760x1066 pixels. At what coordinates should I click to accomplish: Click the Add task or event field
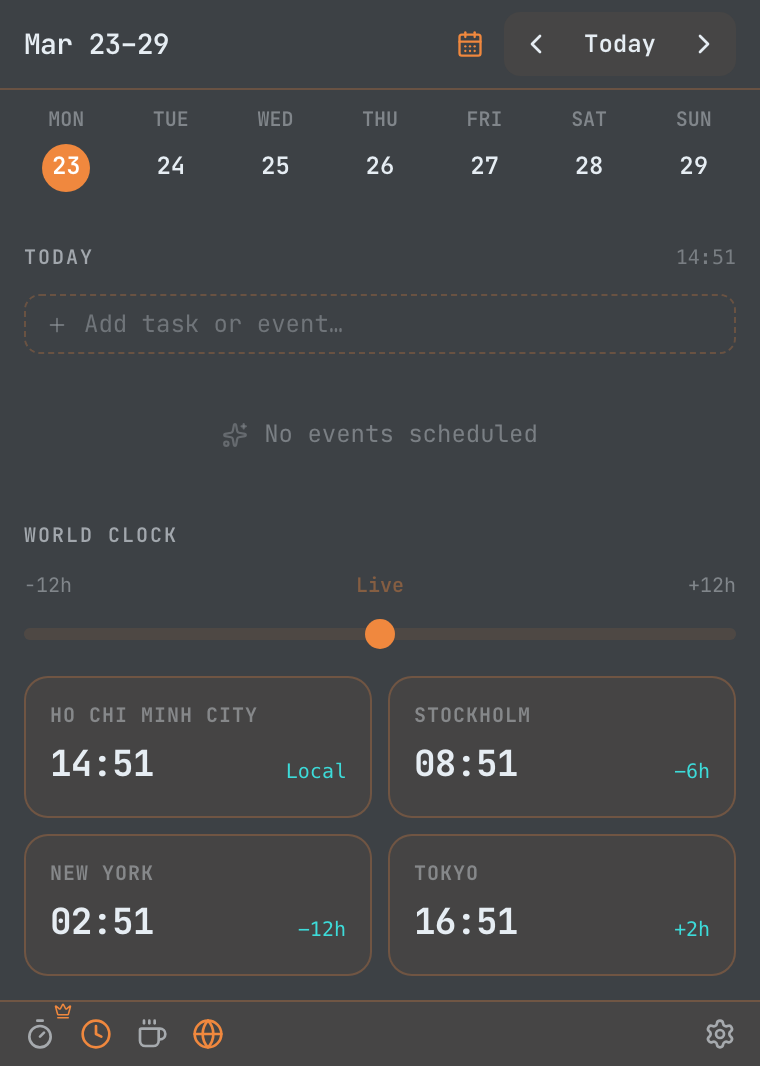tap(380, 324)
